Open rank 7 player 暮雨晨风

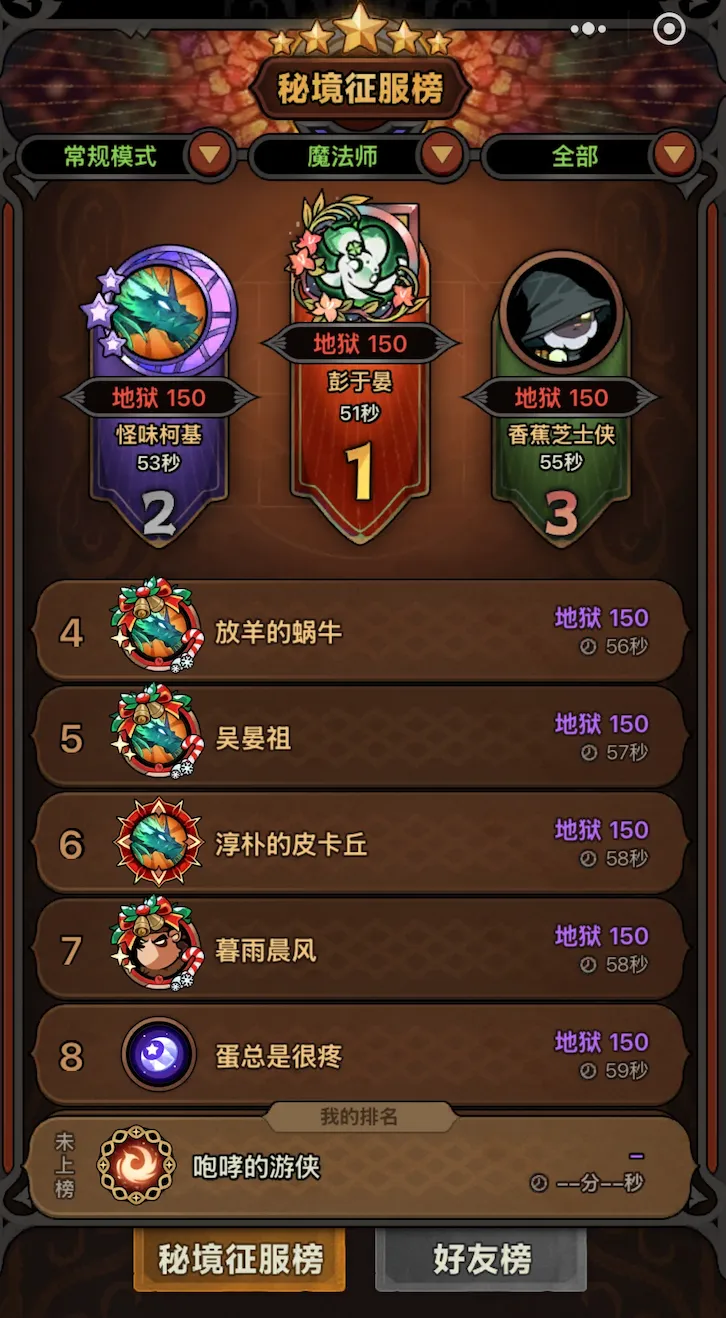tap(360, 950)
